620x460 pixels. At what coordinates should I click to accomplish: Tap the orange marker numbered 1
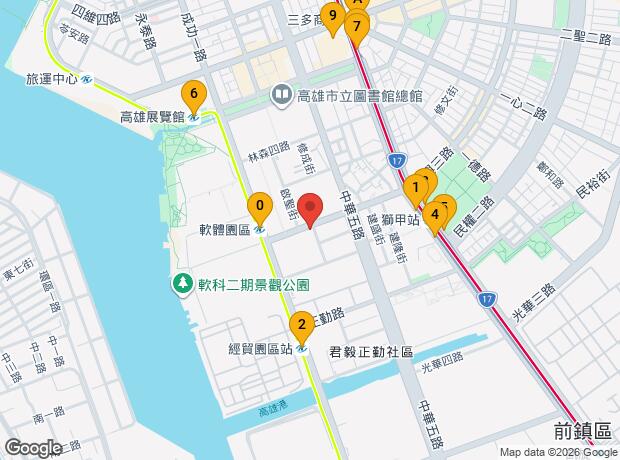click(412, 187)
